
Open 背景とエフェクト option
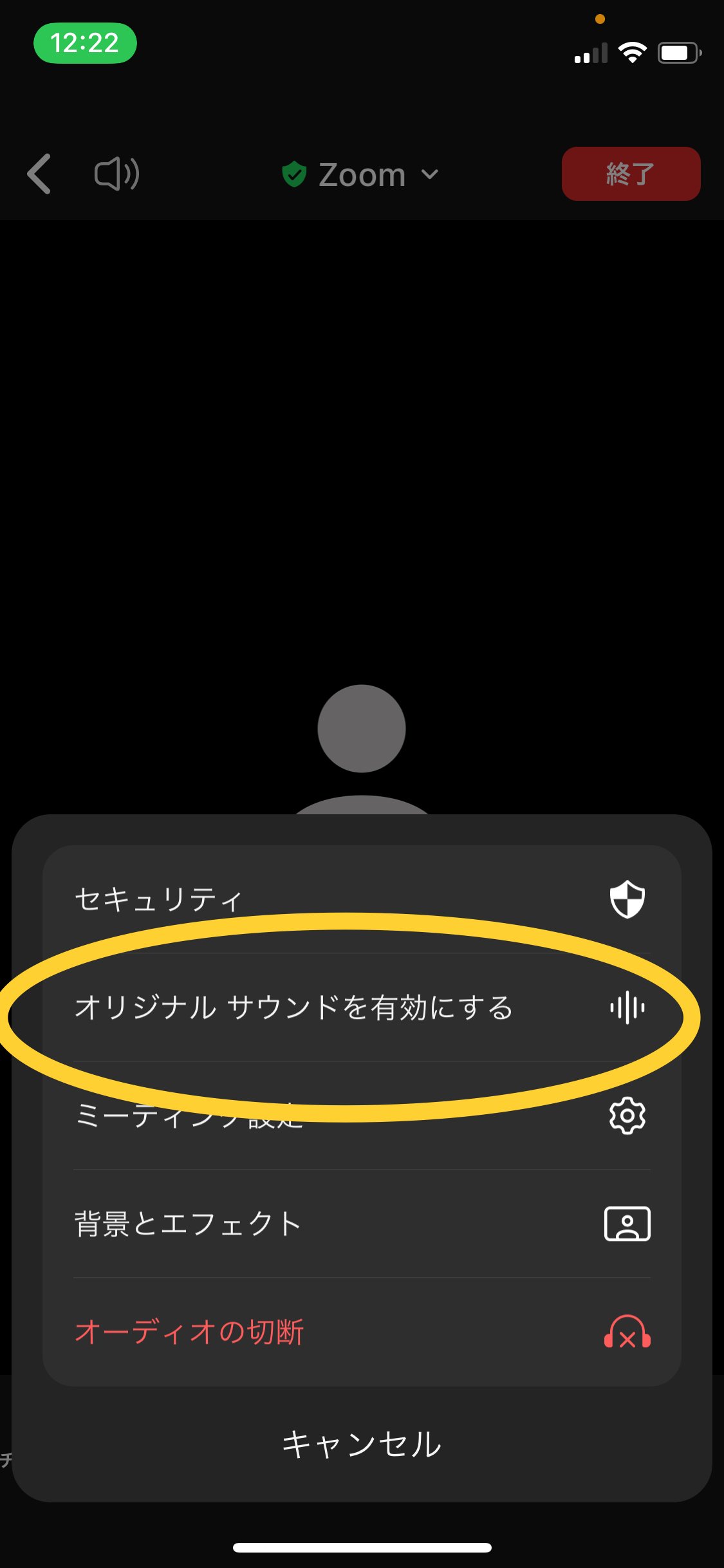click(x=362, y=1224)
